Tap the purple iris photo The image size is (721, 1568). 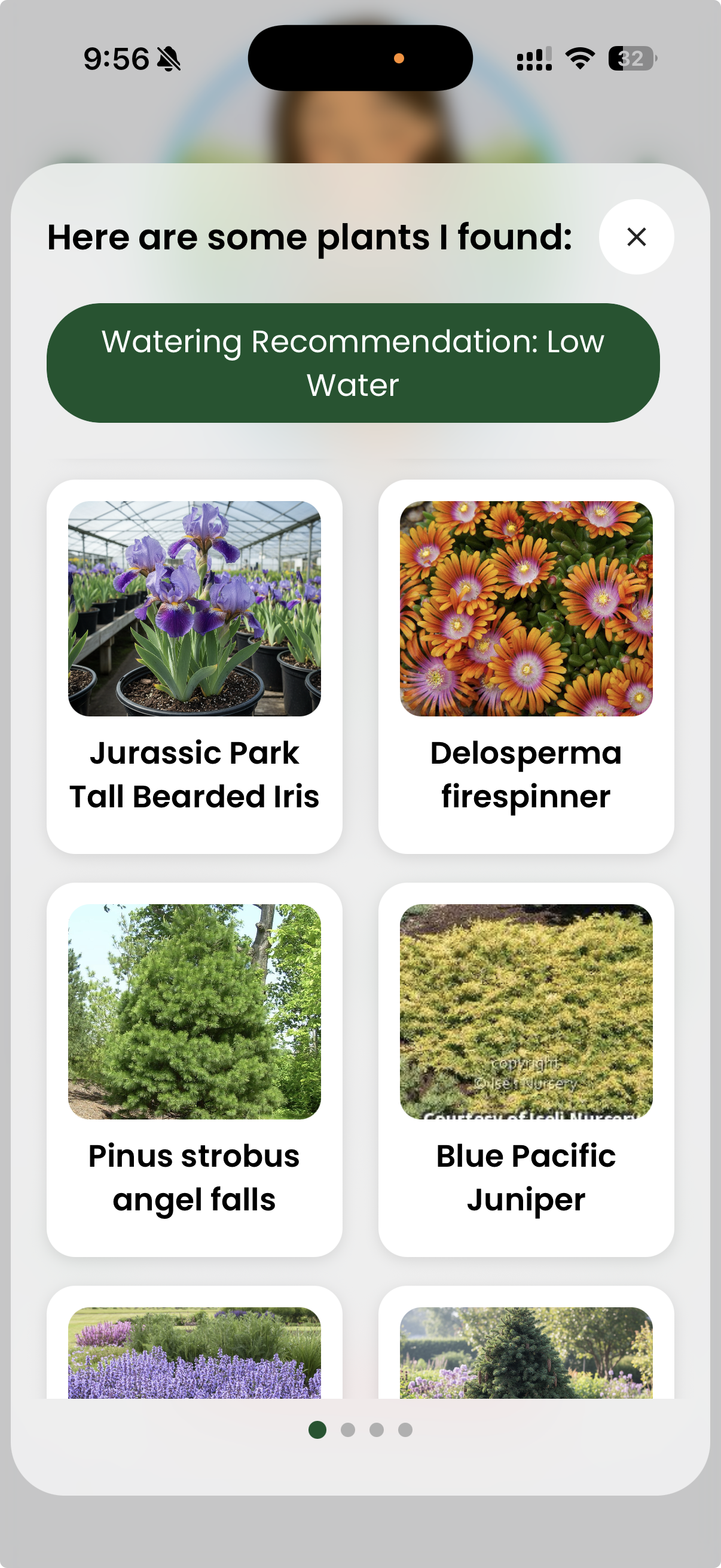coord(196,609)
